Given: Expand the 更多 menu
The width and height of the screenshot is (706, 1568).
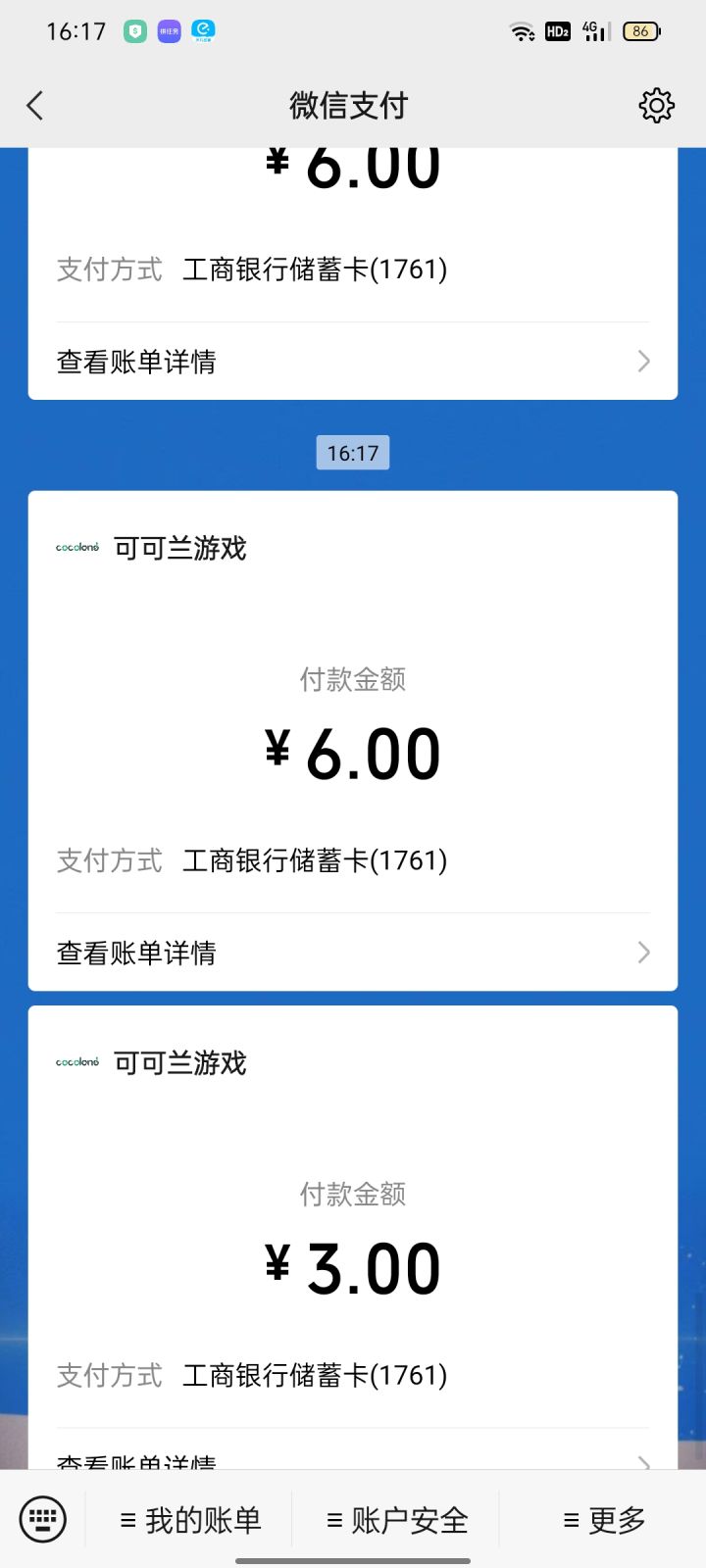Looking at the screenshot, I should tap(604, 1520).
